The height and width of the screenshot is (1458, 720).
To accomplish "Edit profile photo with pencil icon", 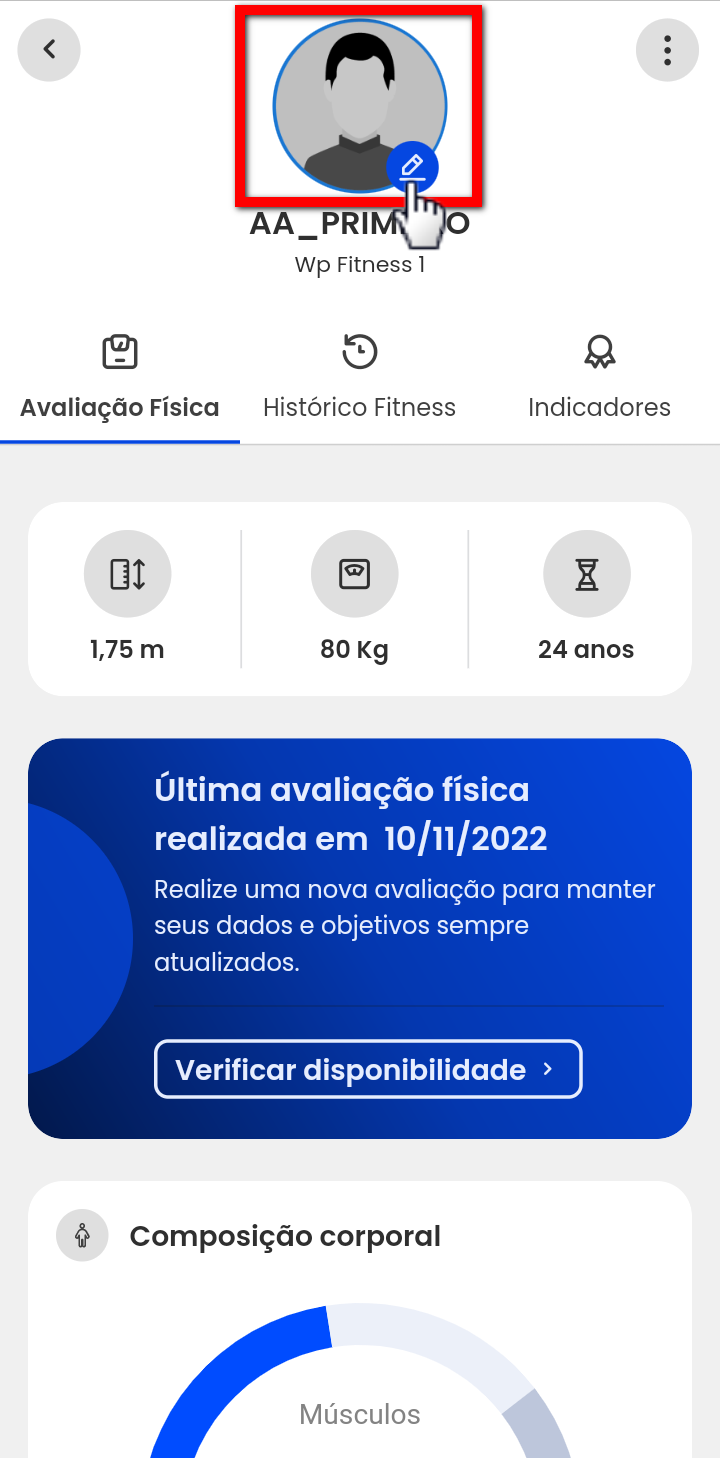I will point(412,166).
